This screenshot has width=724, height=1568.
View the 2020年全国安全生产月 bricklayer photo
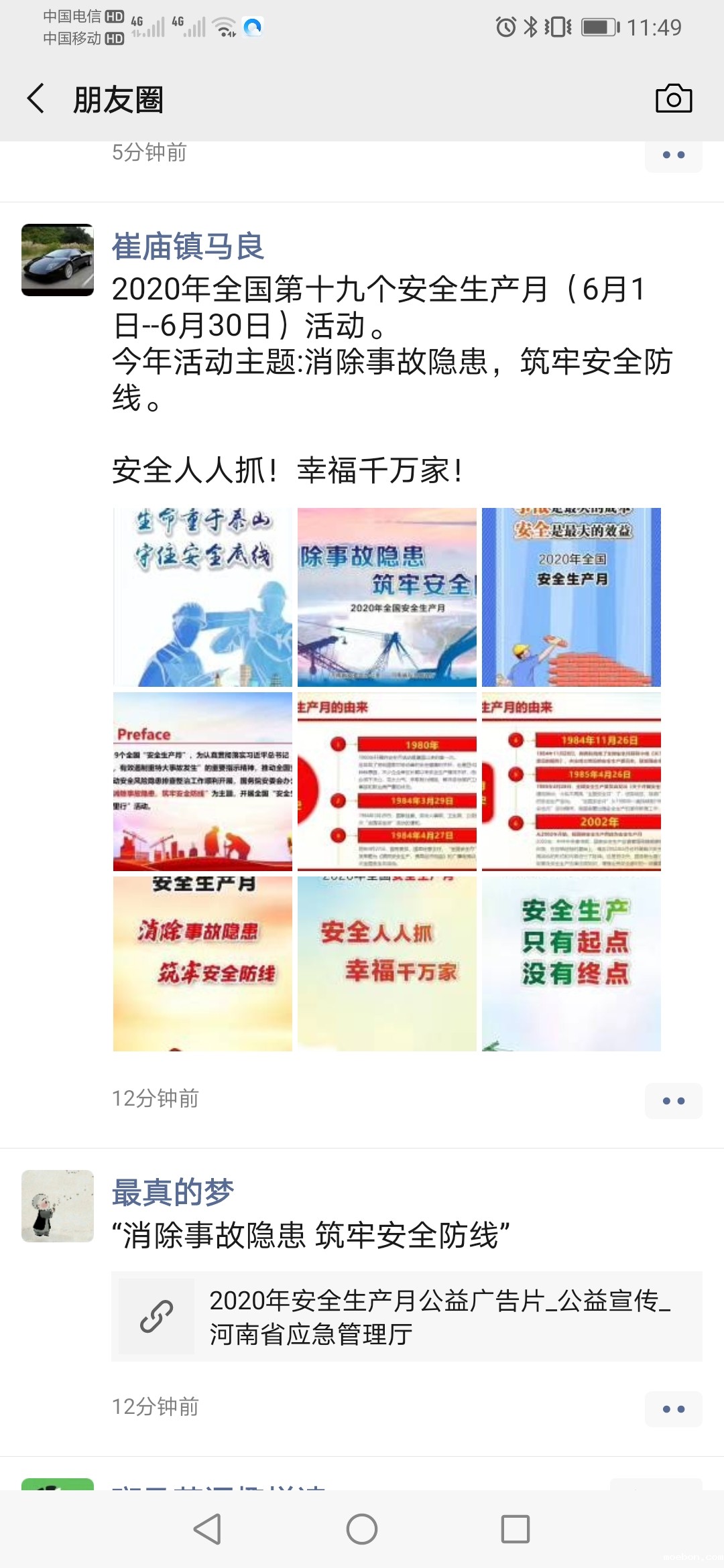click(x=571, y=597)
